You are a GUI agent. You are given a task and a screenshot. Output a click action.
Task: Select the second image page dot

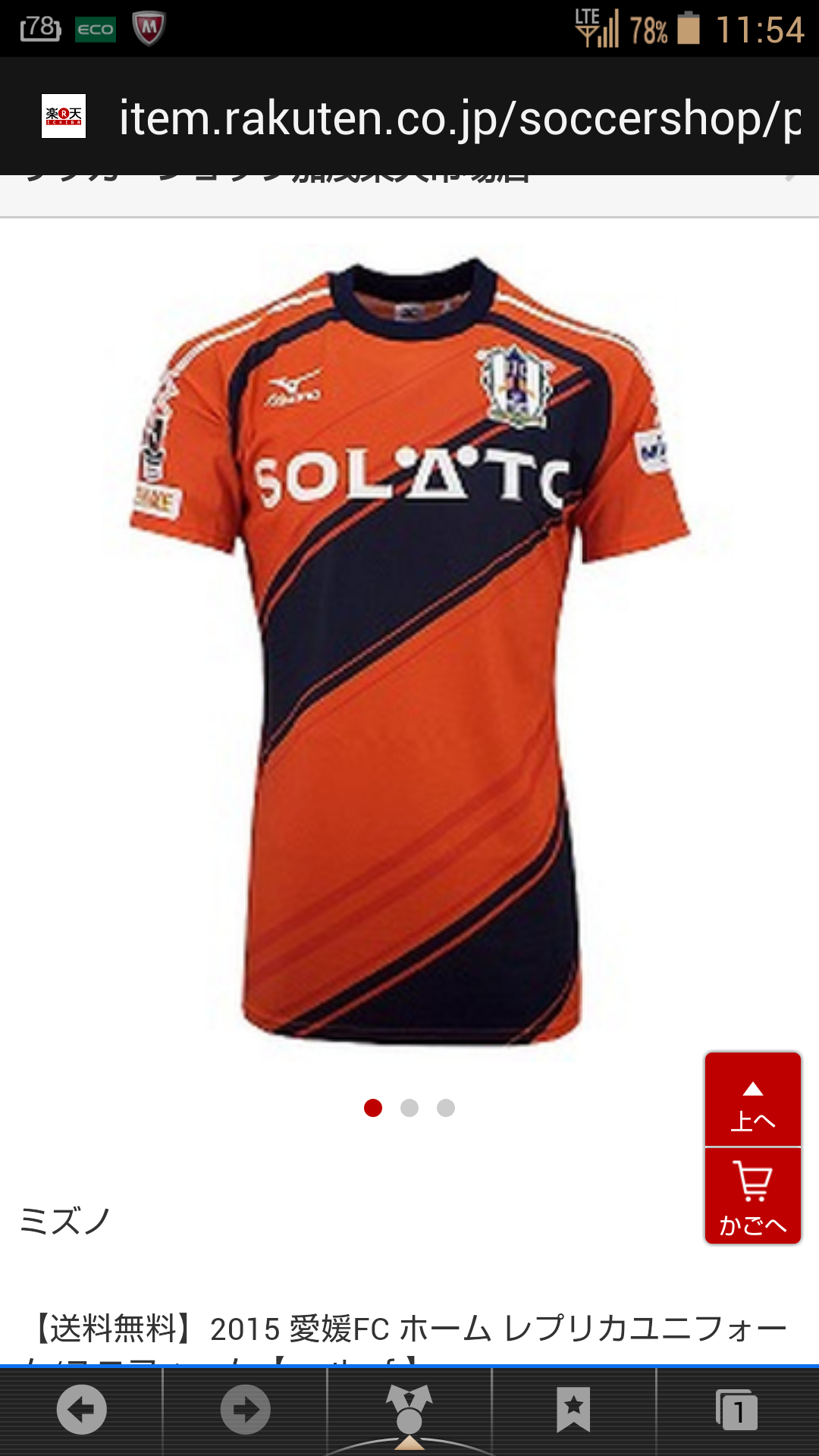pyautogui.click(x=409, y=1108)
